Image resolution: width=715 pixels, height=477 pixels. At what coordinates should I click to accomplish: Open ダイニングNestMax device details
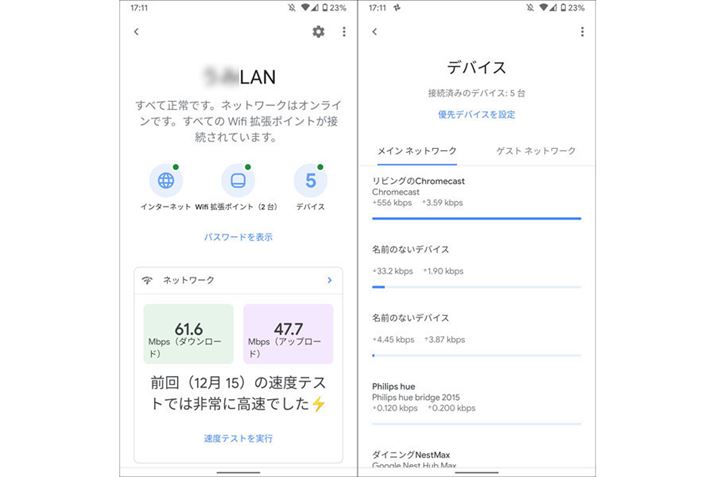[x=475, y=458]
